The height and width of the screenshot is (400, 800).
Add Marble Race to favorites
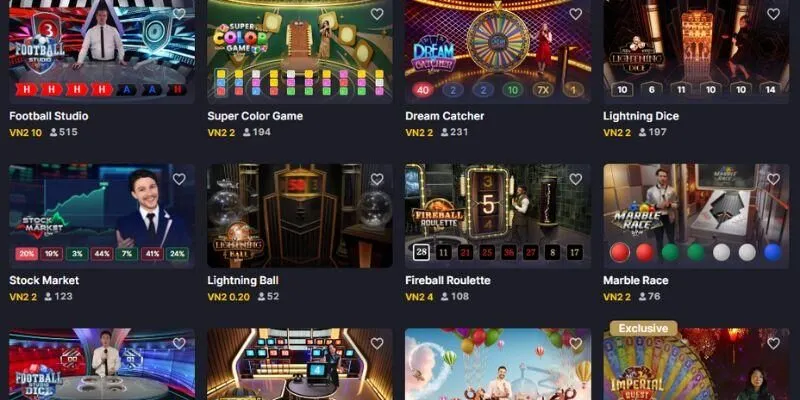(x=773, y=179)
